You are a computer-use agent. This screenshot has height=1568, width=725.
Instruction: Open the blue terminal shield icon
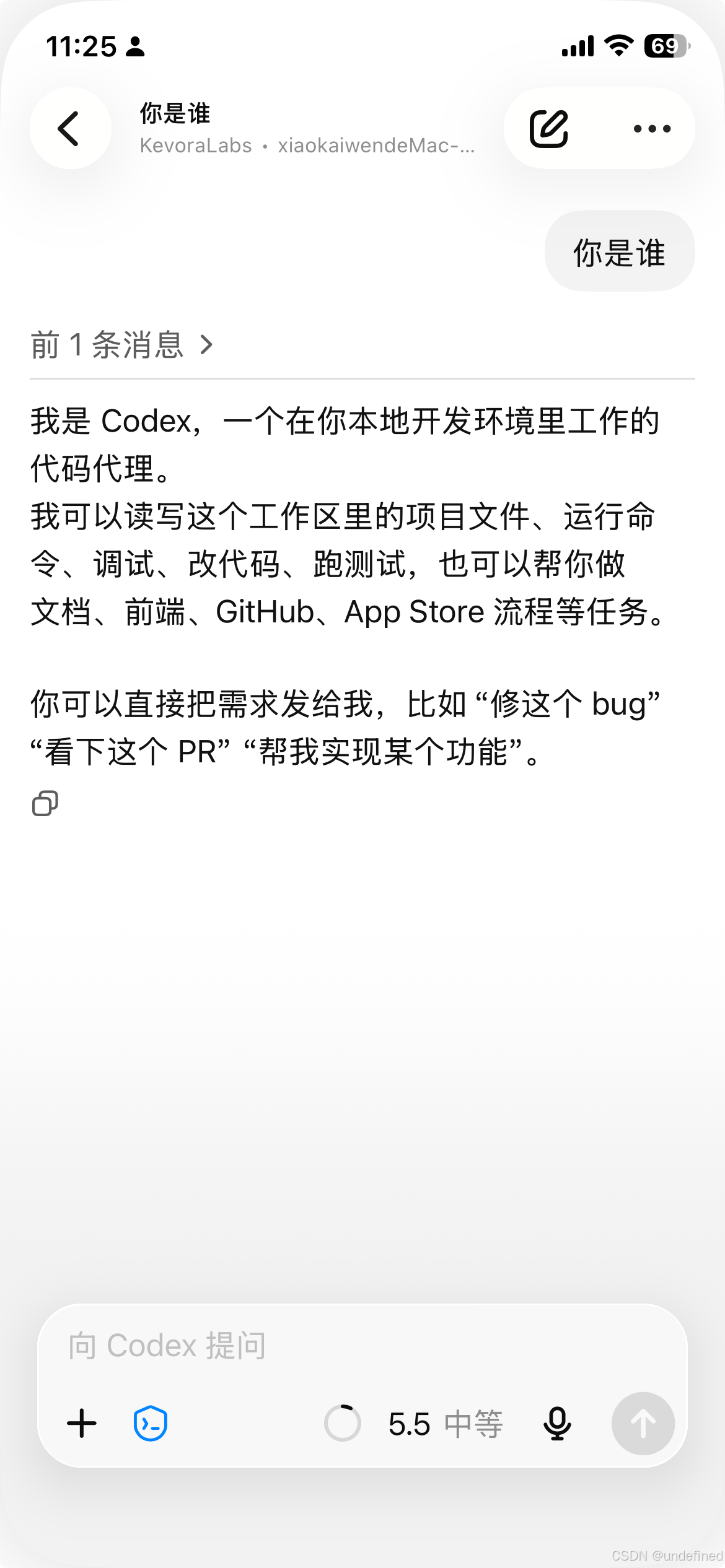coord(151,1423)
